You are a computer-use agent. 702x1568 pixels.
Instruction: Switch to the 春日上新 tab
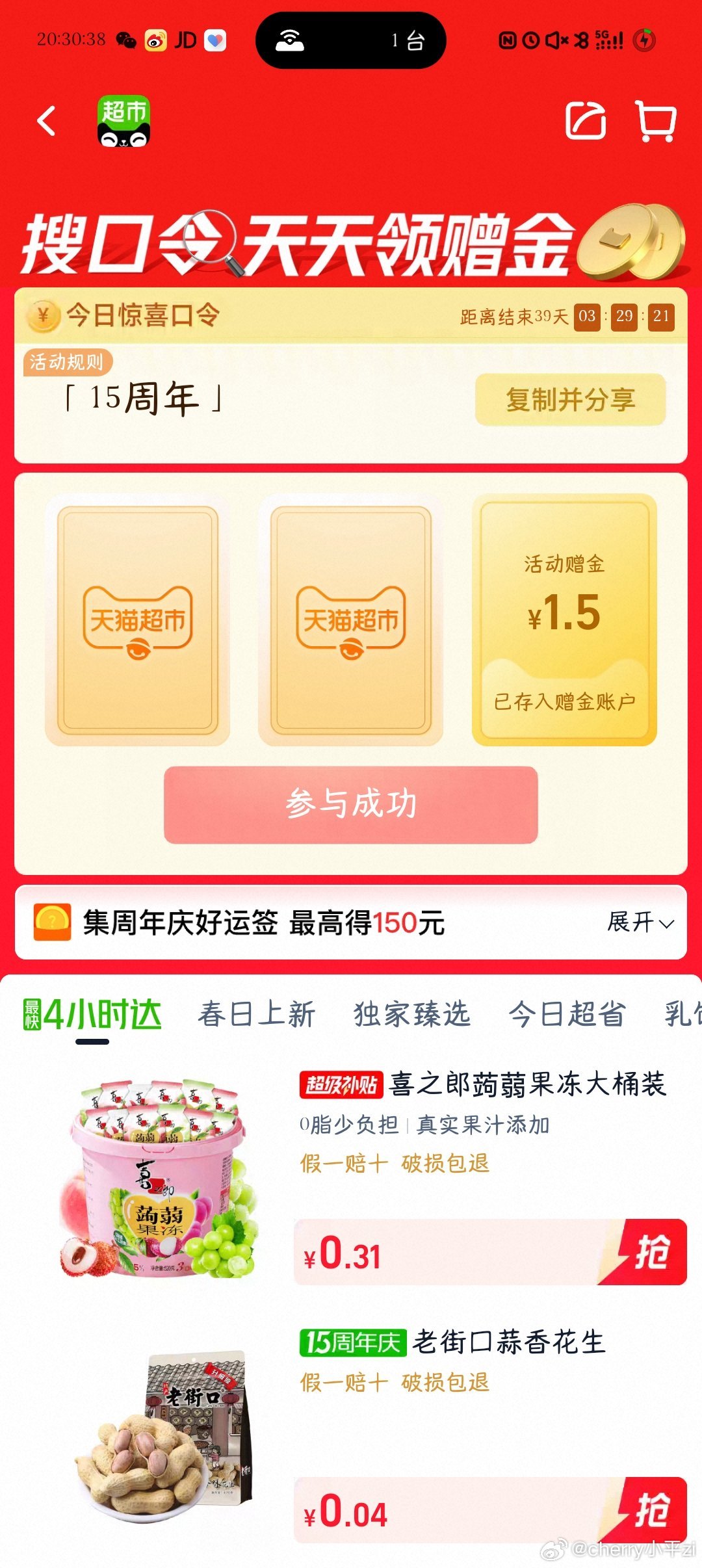tap(257, 1014)
